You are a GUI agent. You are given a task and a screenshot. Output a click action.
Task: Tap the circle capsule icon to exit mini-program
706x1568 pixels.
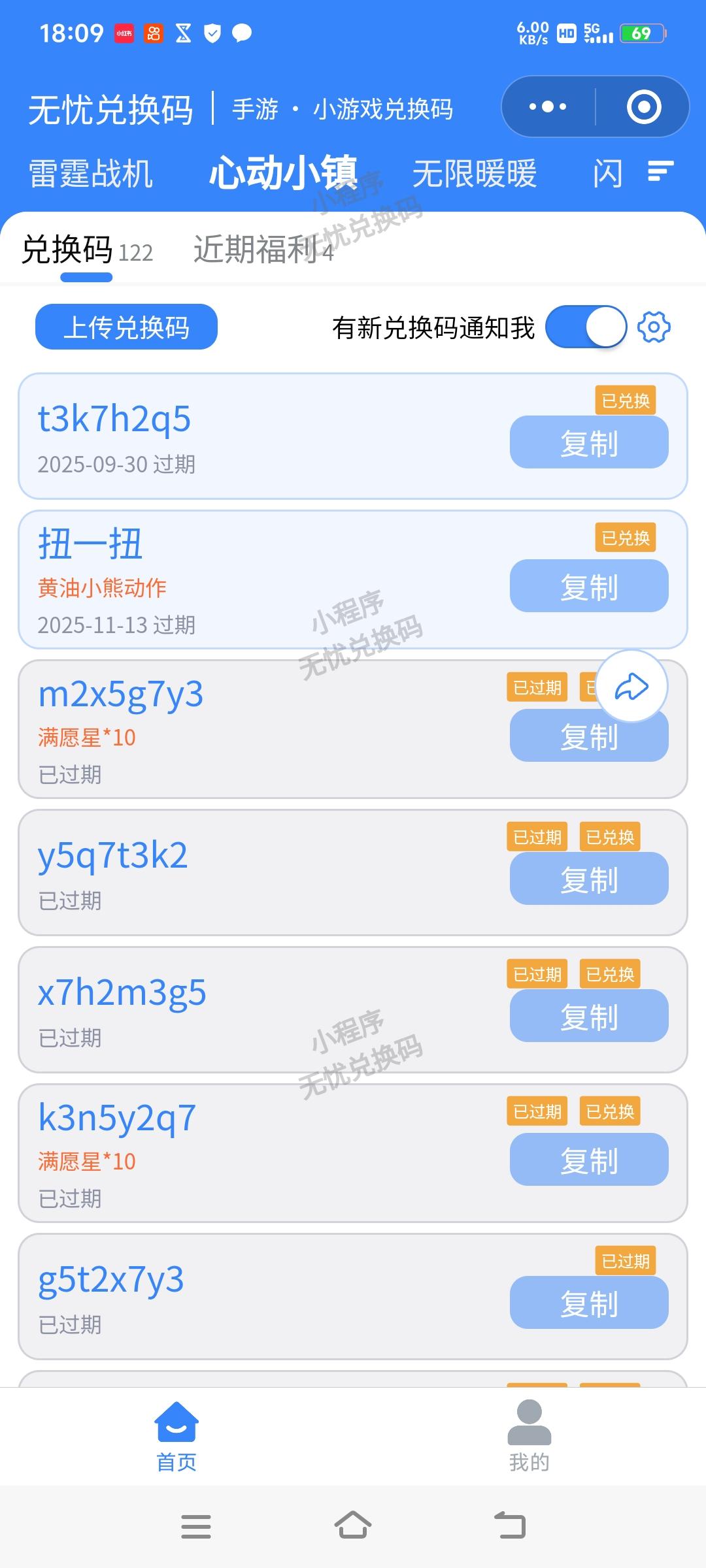[x=643, y=106]
